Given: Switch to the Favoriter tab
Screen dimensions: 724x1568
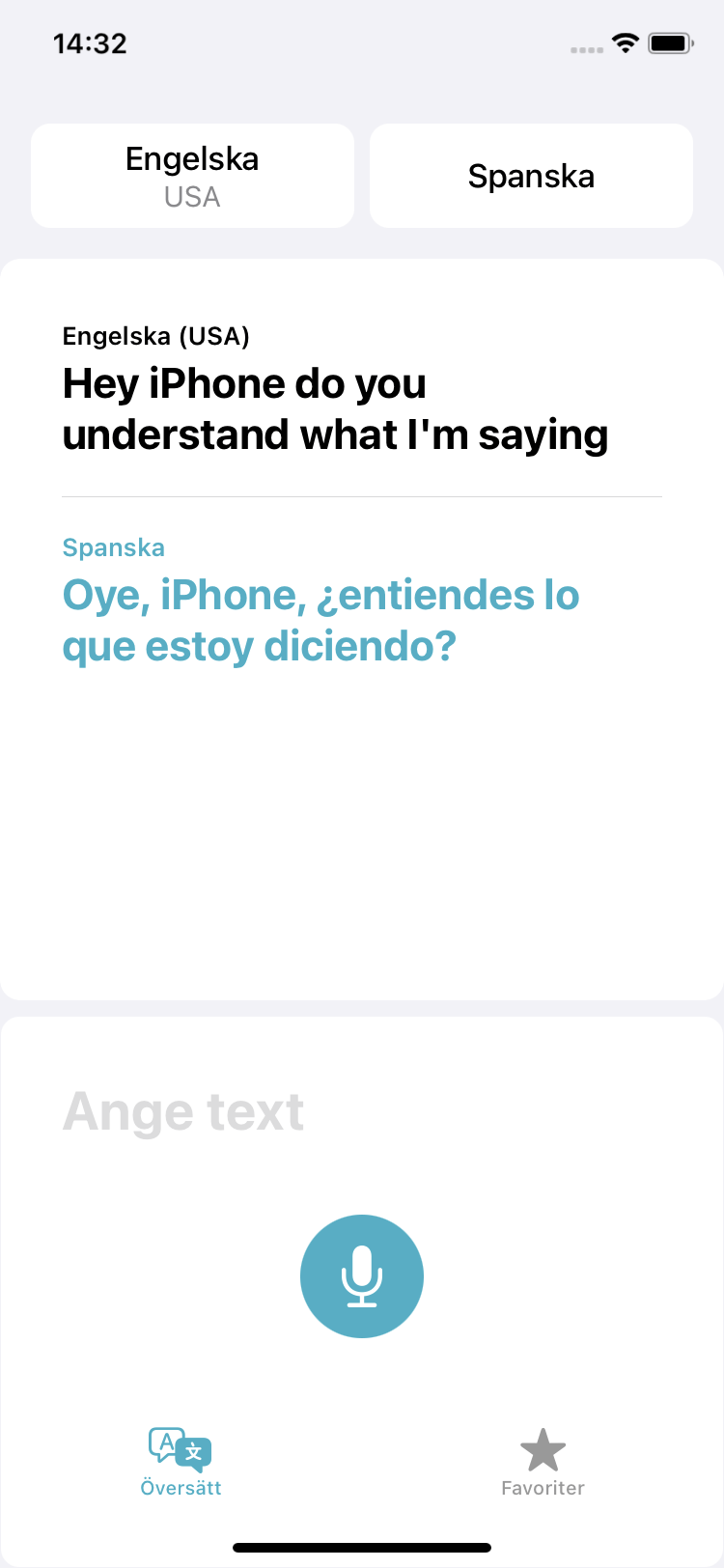Looking at the screenshot, I should 543,1463.
